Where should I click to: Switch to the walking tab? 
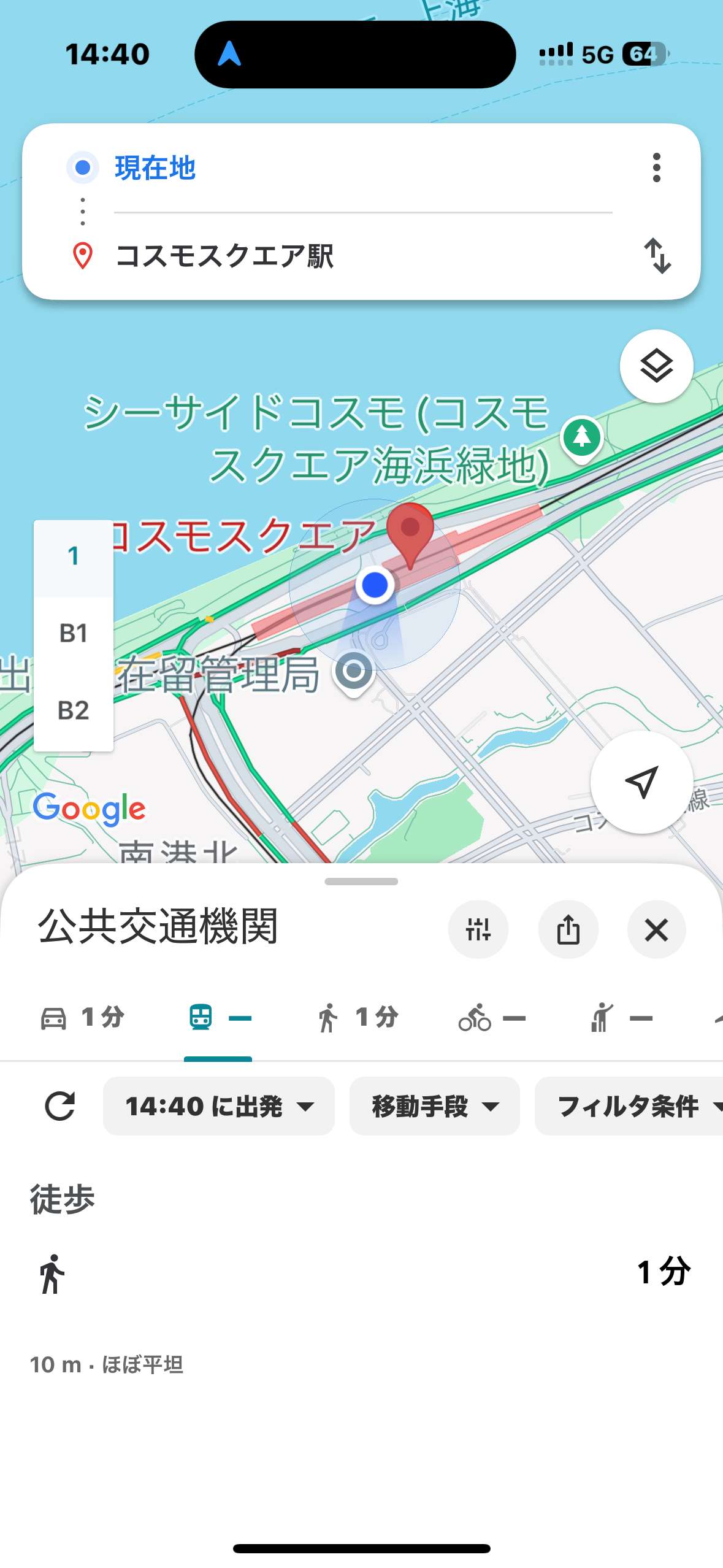point(358,1018)
